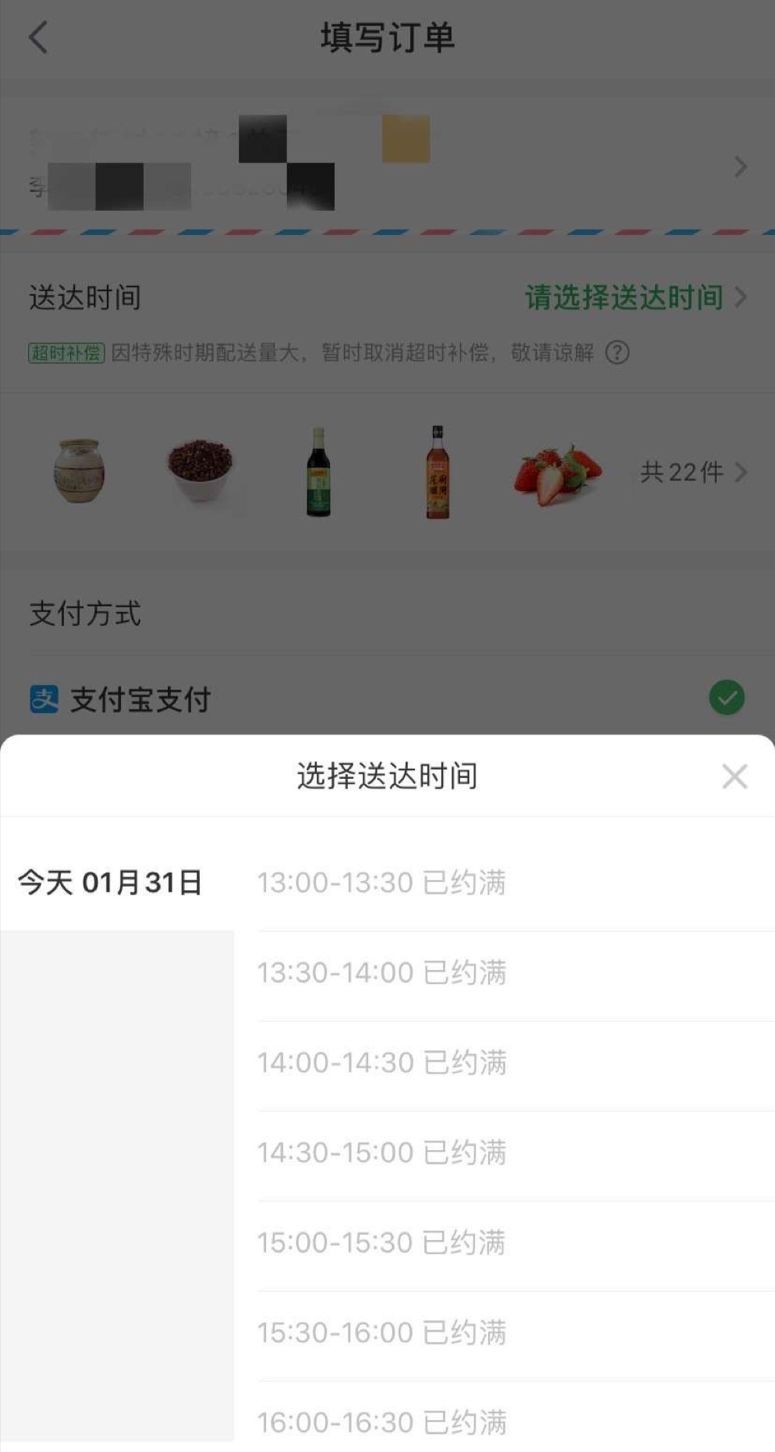
Task: Tap the question mark help icon
Action: tap(619, 353)
